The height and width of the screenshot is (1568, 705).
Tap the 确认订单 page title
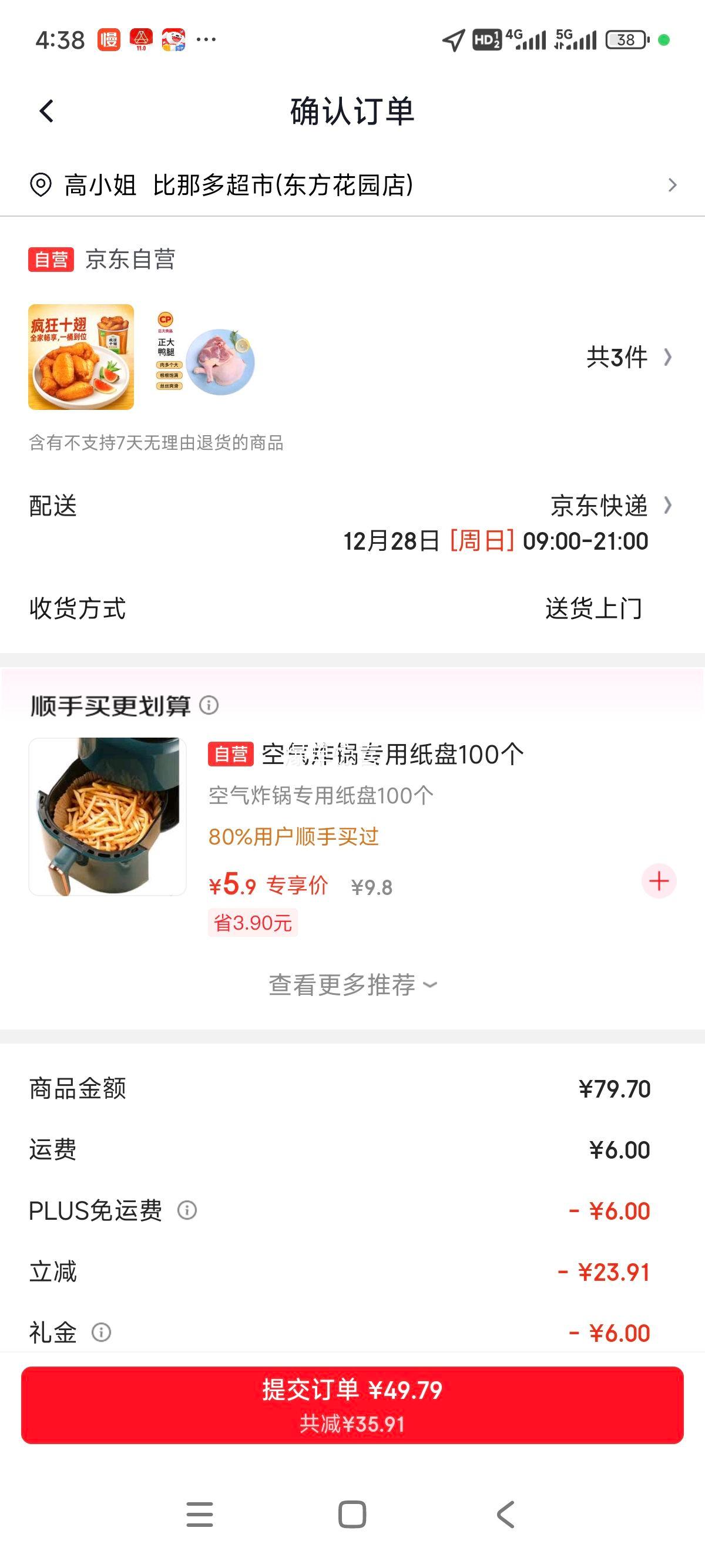pos(352,112)
